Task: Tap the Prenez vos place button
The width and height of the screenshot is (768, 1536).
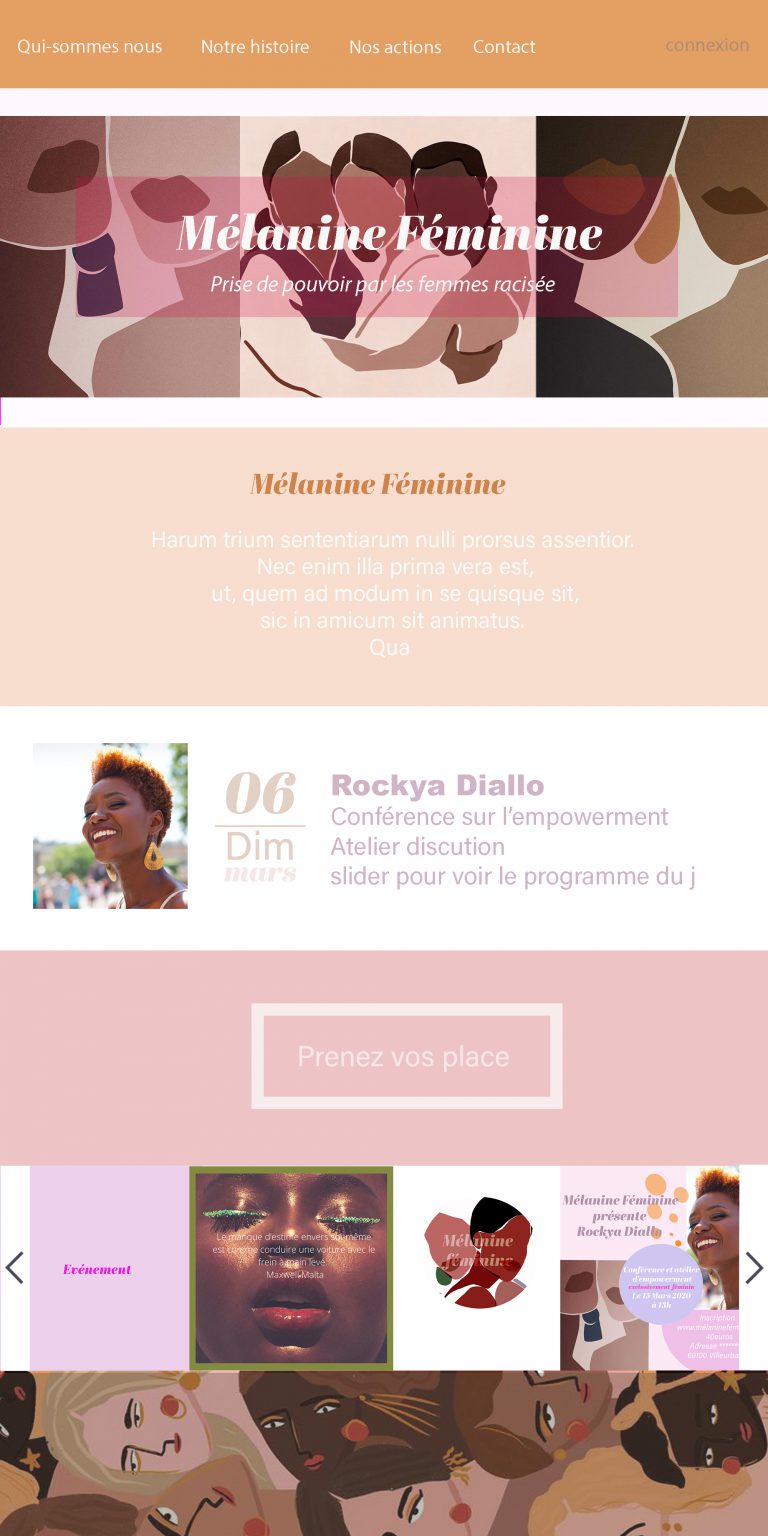Action: pyautogui.click(x=406, y=1056)
